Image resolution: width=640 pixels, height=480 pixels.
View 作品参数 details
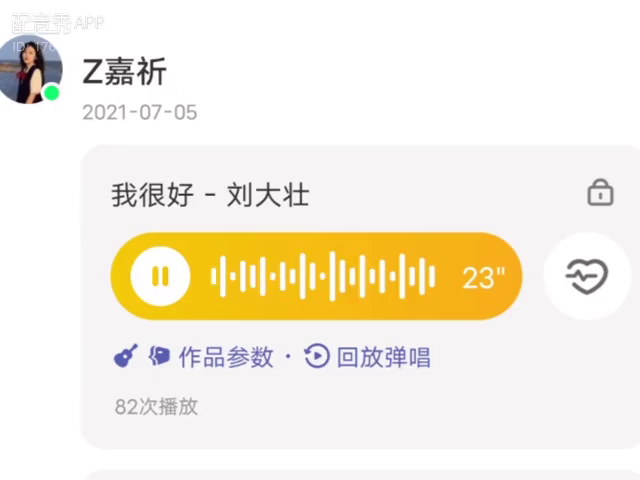tap(224, 357)
